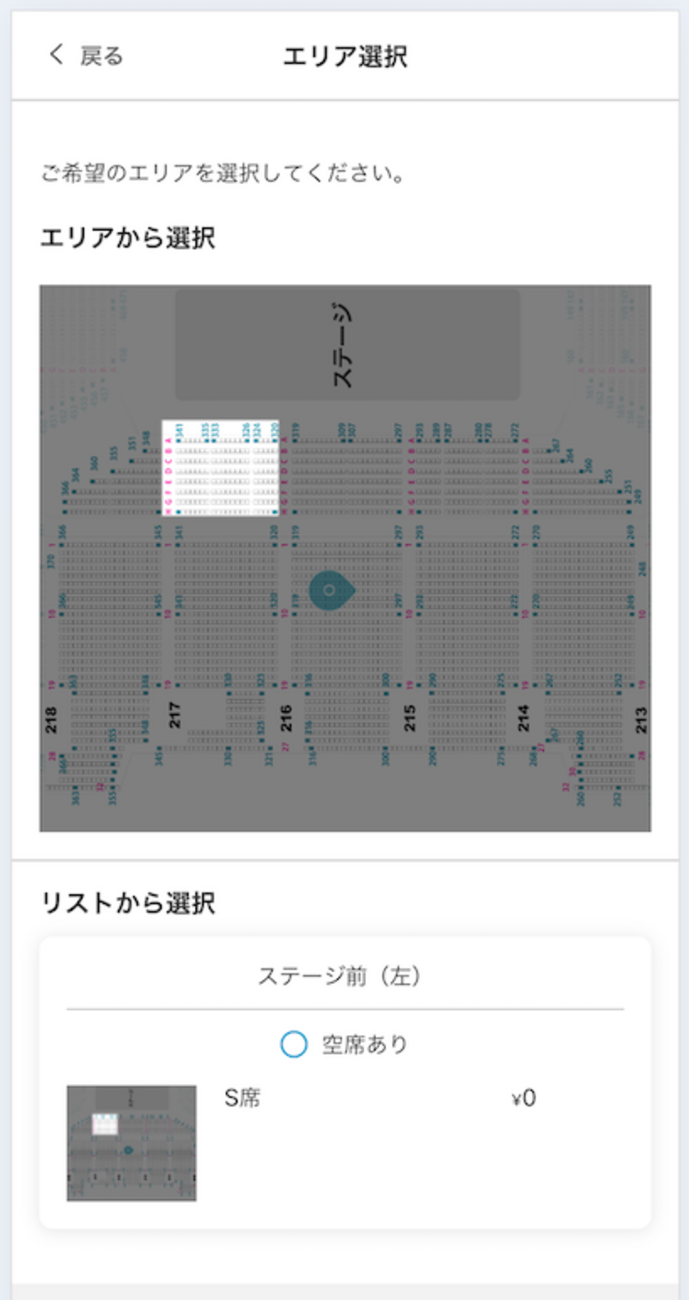Screen dimensions: 689x1300
Task: Open the ステージ前（左） S席 card
Action: click(x=344, y=1082)
